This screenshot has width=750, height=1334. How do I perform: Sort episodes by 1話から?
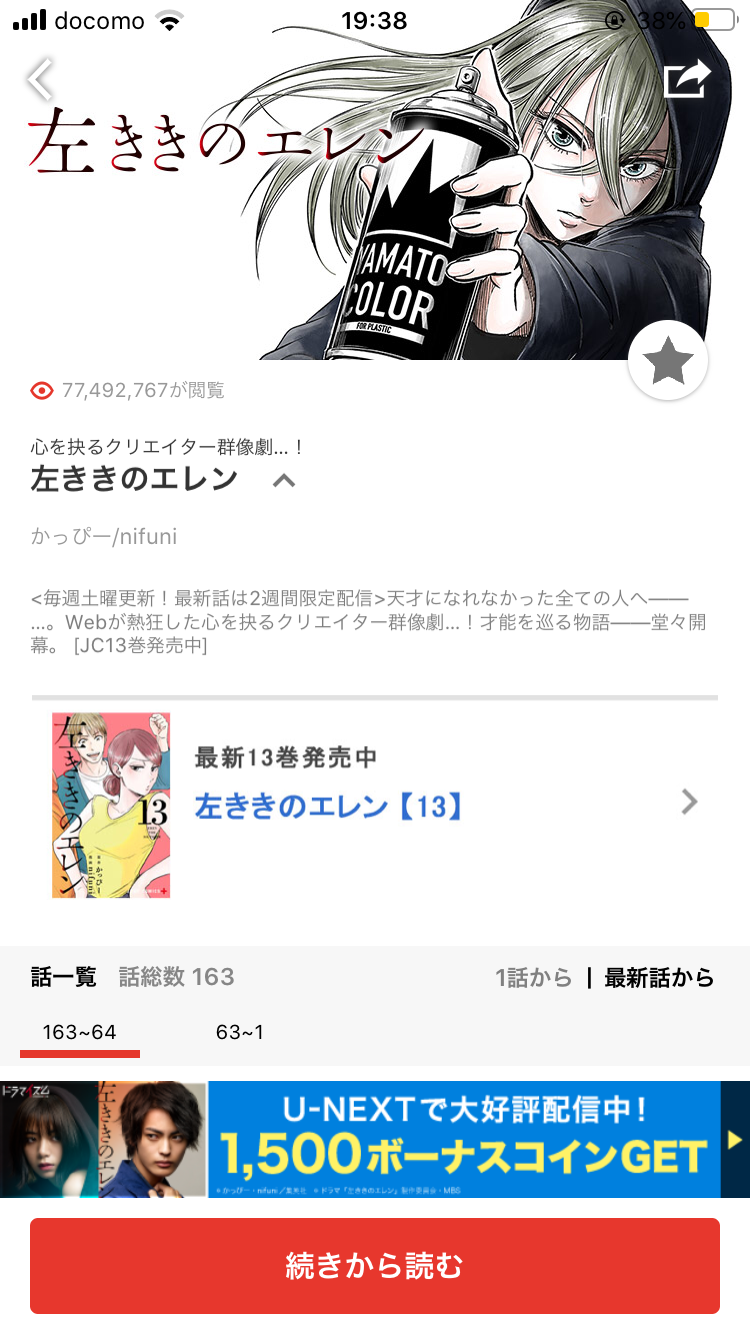[x=533, y=977]
